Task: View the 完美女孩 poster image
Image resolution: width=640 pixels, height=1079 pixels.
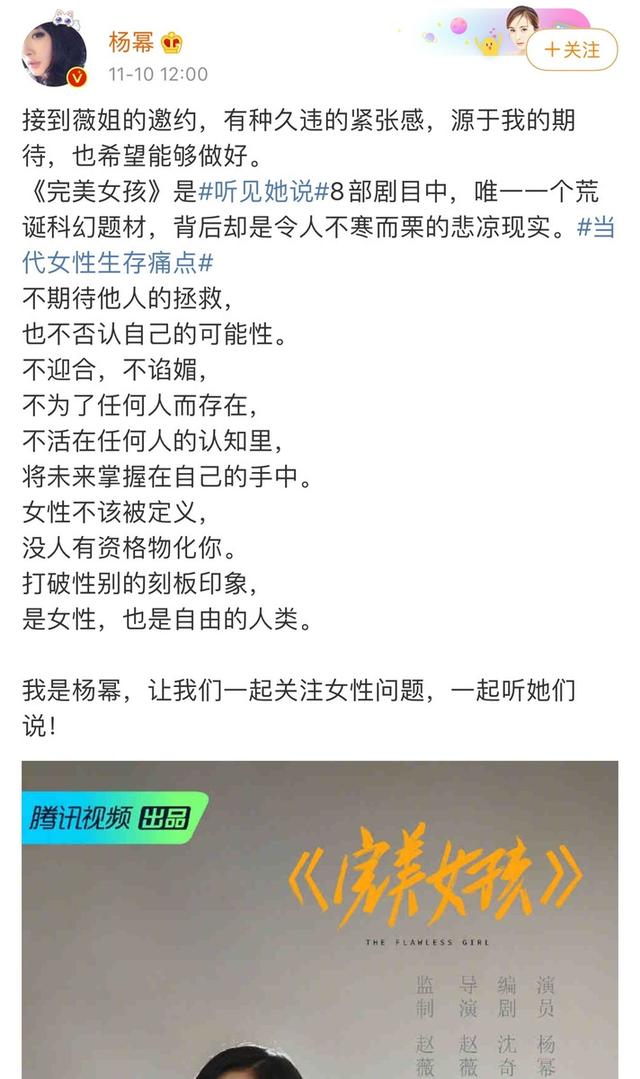Action: point(320,920)
